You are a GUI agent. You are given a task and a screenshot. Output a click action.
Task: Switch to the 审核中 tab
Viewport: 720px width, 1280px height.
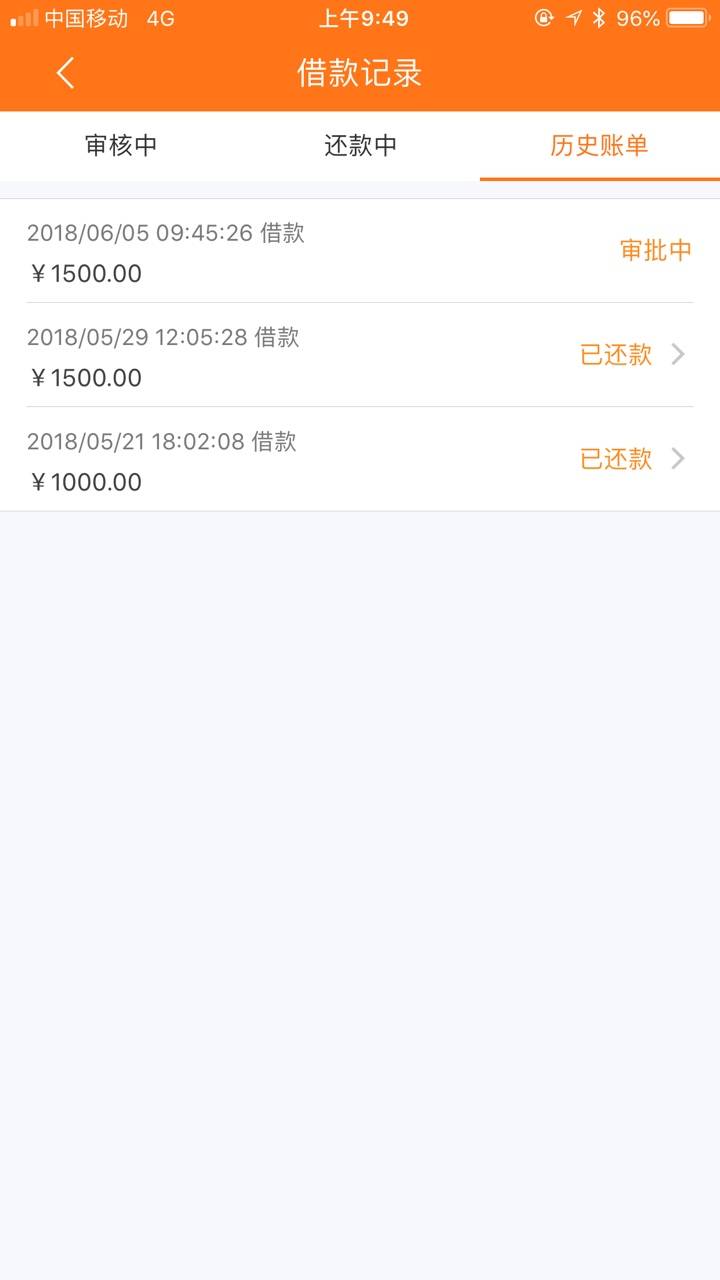pyautogui.click(x=120, y=146)
